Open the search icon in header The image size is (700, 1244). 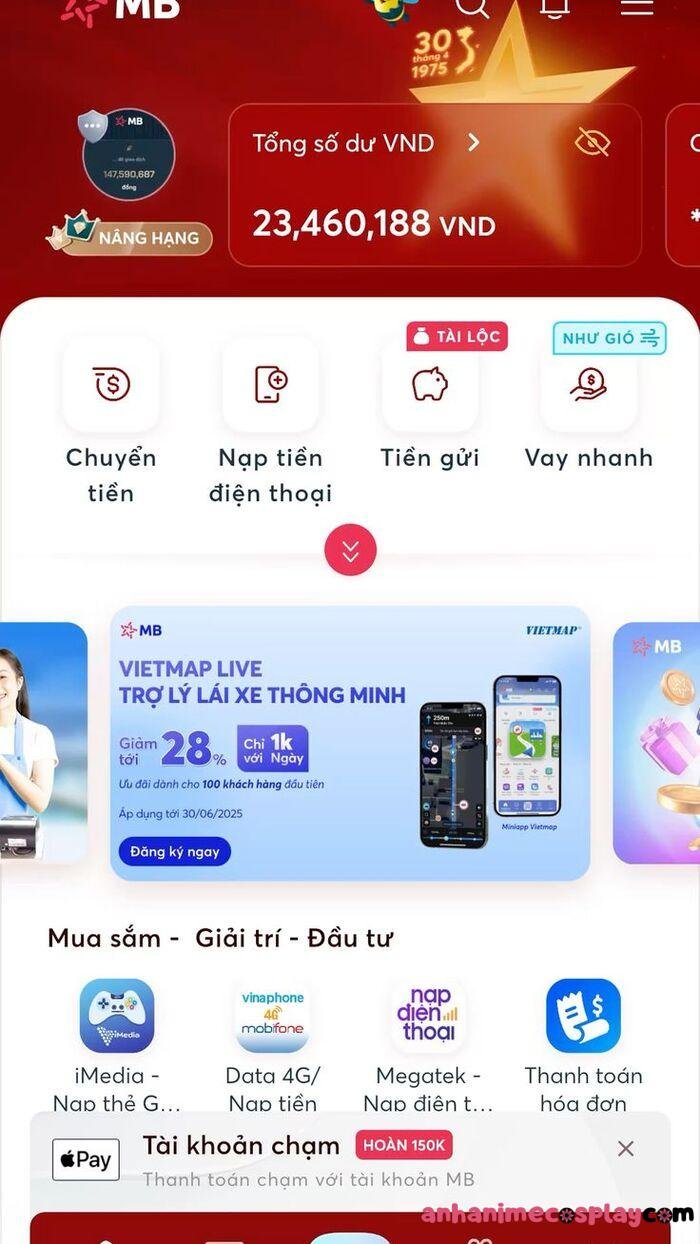[471, 6]
